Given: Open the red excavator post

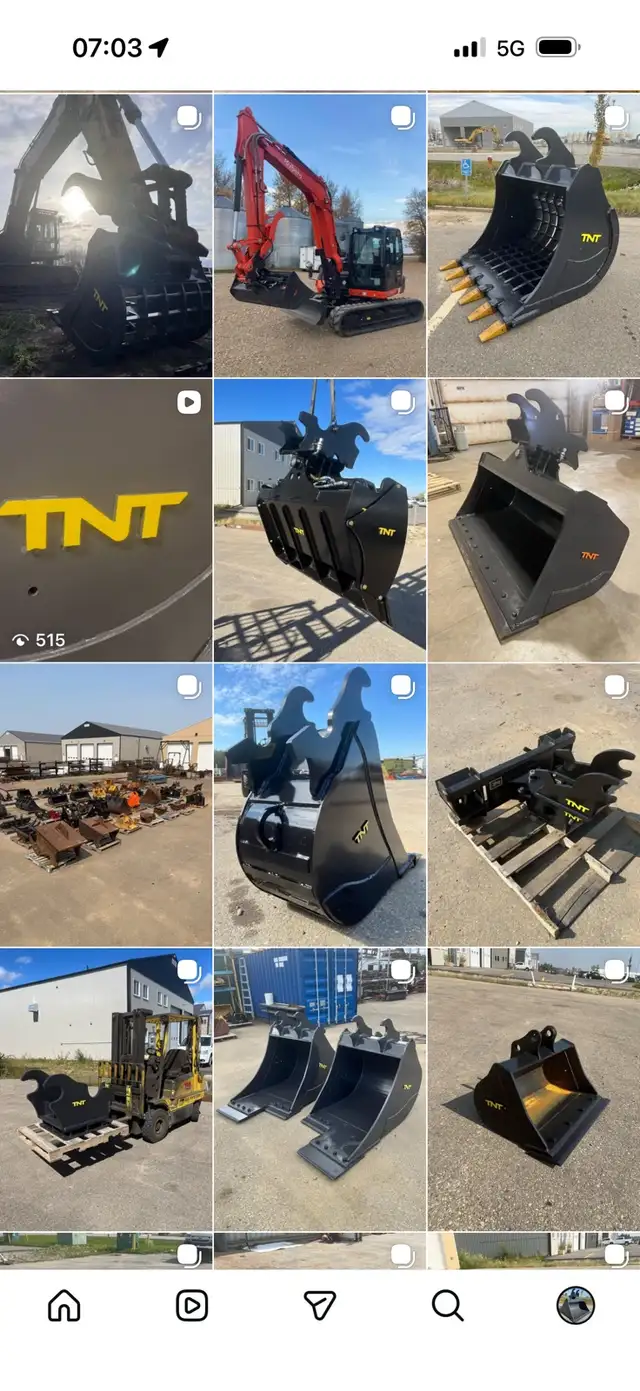Looking at the screenshot, I should pos(319,235).
